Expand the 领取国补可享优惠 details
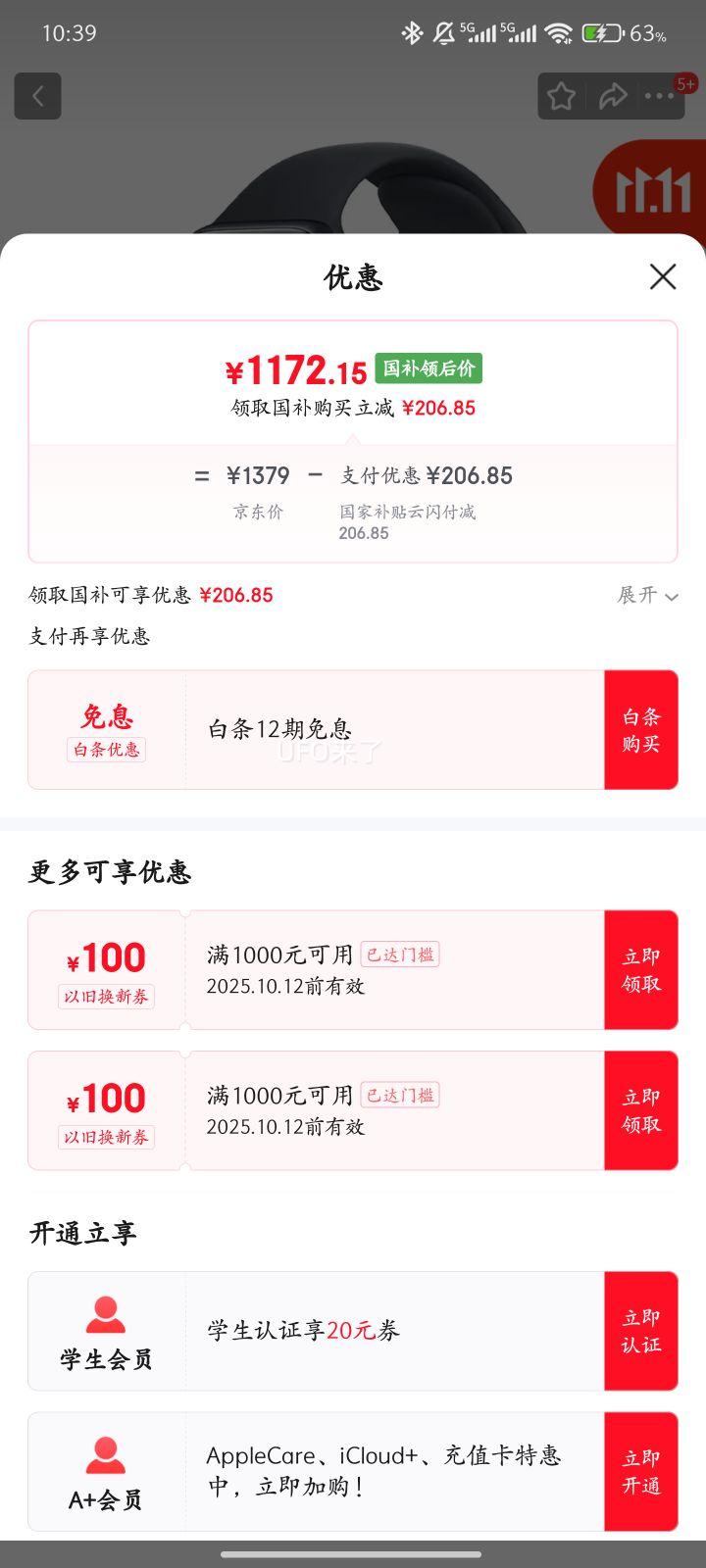706x1568 pixels. click(x=647, y=595)
